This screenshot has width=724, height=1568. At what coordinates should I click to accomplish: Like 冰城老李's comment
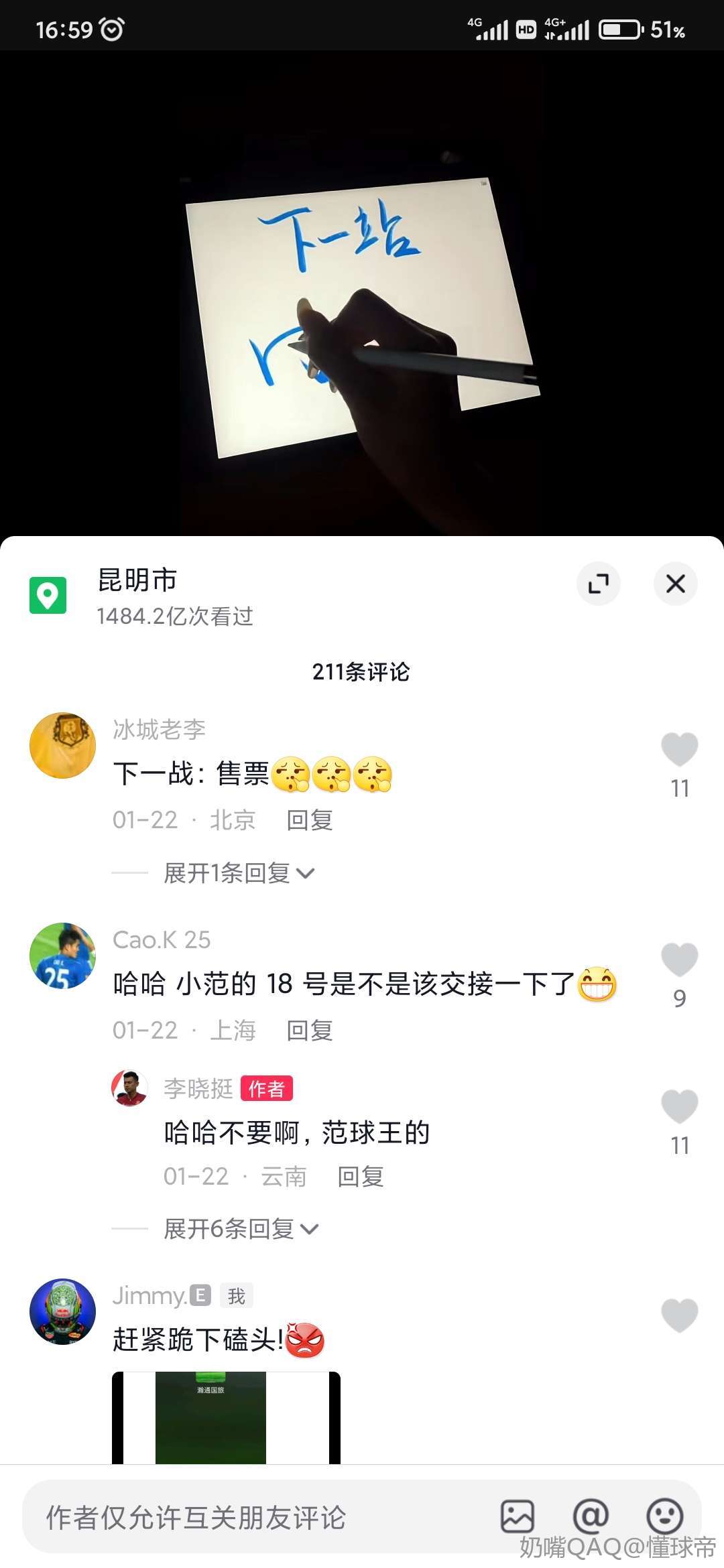[679, 750]
